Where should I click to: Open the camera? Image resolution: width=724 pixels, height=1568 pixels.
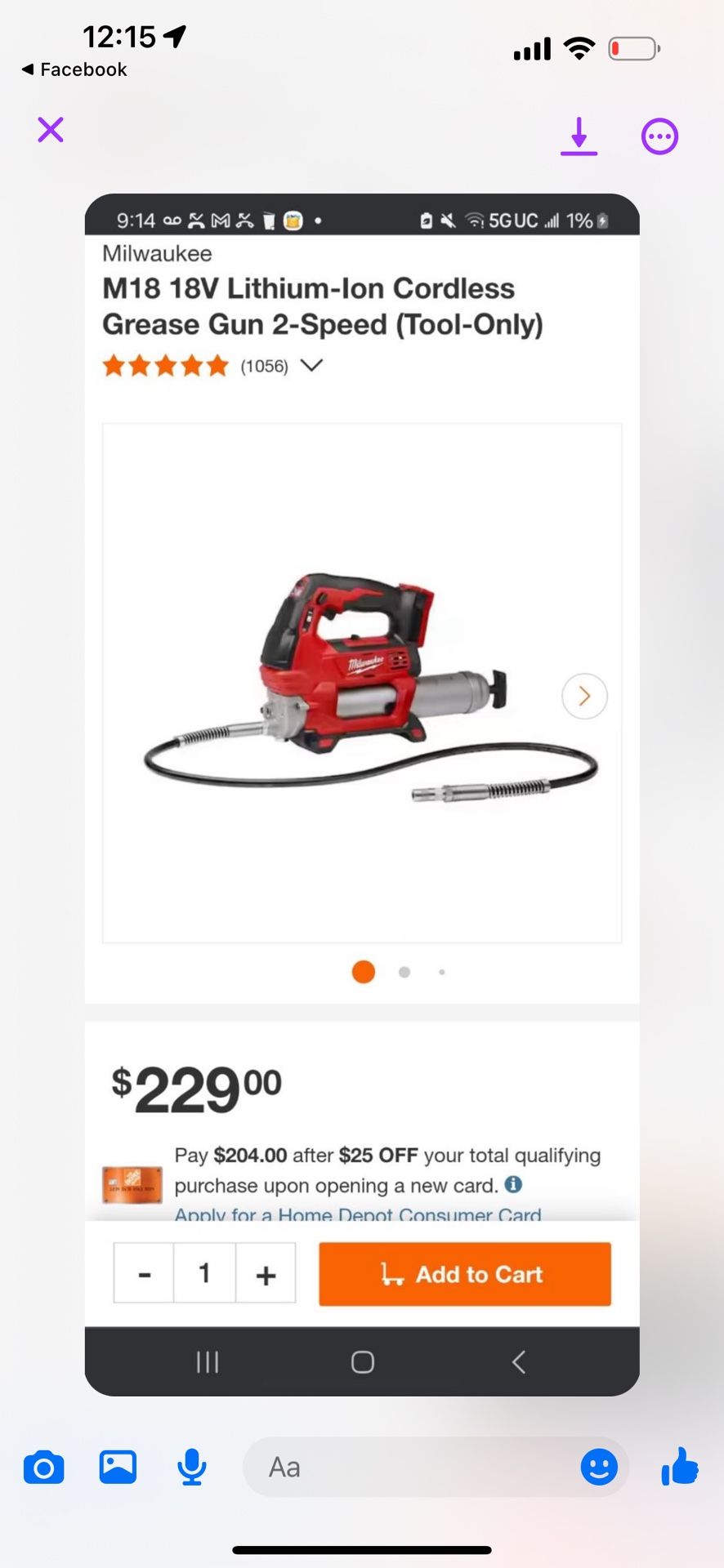pos(44,1468)
